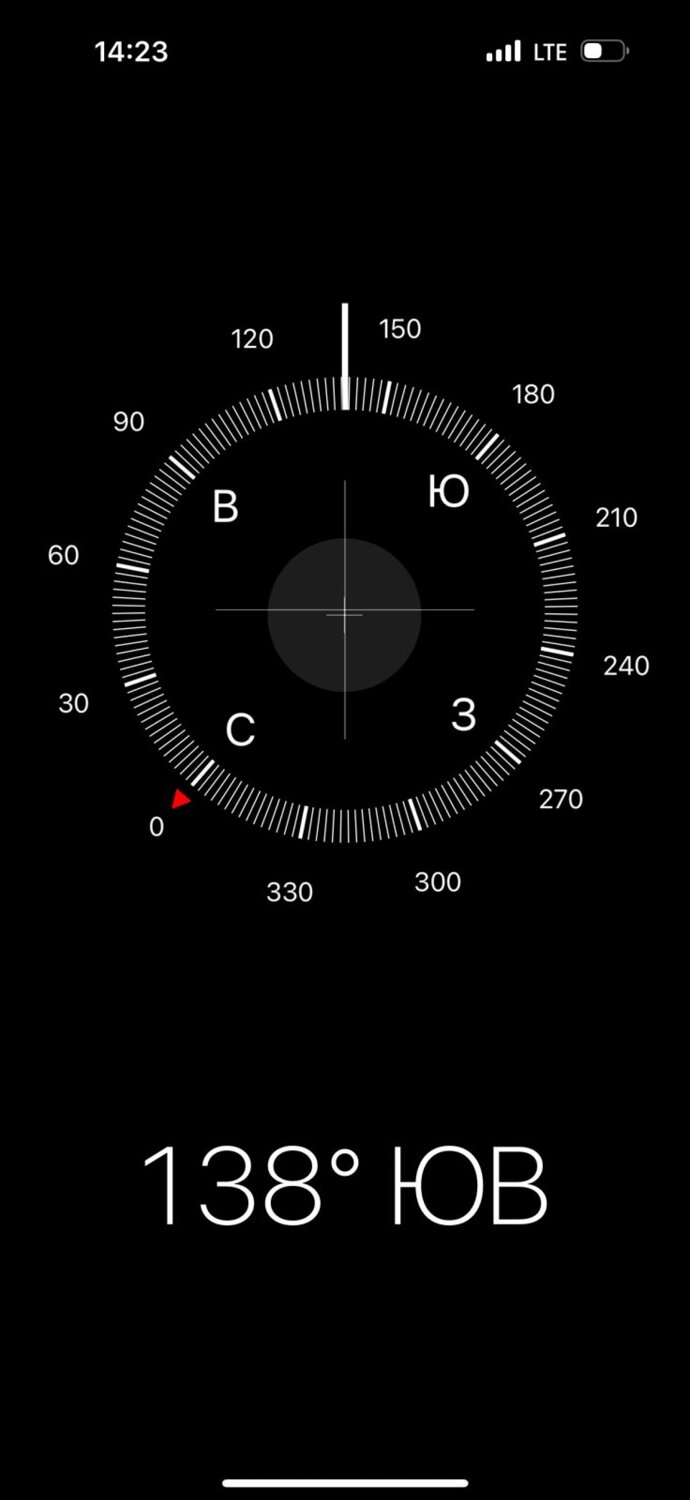Tap the compass dial to lock the bearing
The image size is (690, 1500).
[344, 610]
